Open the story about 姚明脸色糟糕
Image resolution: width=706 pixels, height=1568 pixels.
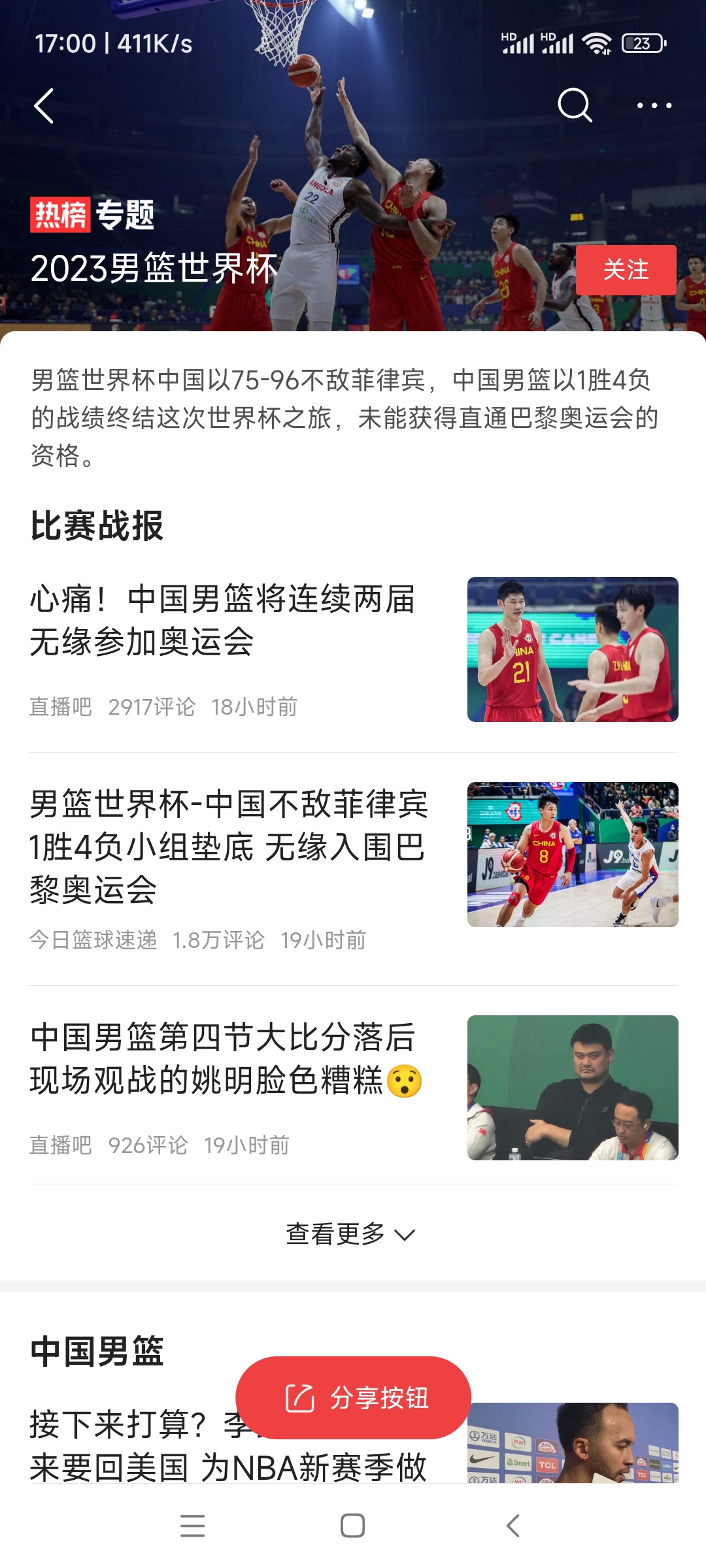226,1060
